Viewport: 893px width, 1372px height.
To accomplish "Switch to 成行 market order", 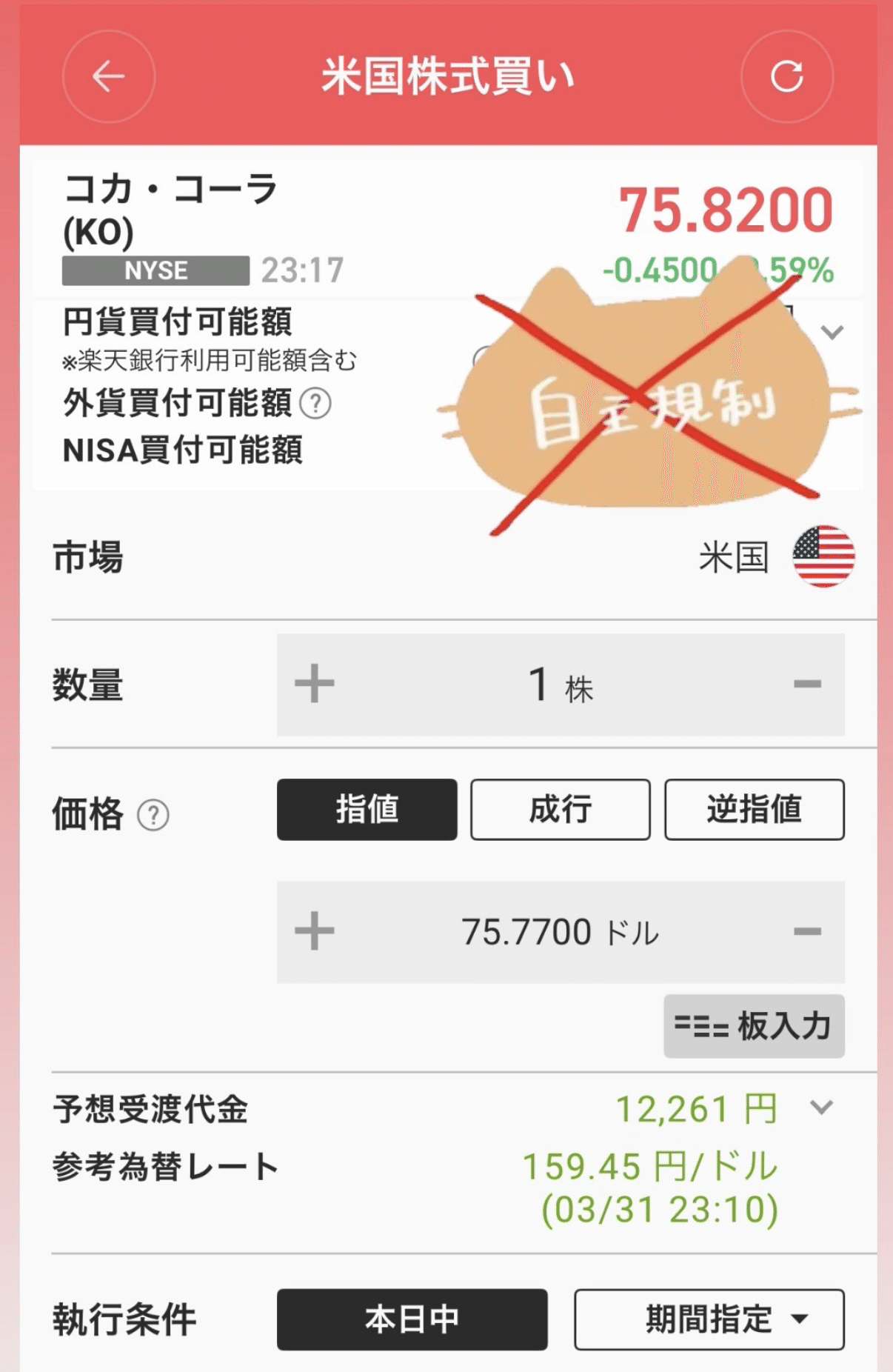I will (561, 809).
